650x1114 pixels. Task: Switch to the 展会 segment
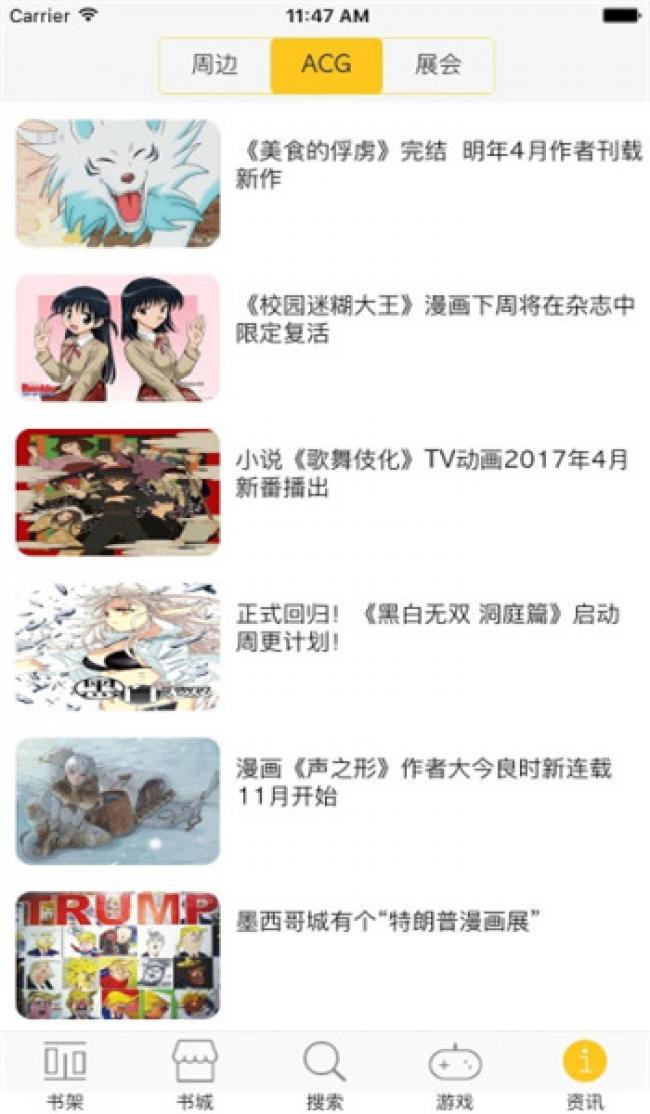coord(438,66)
